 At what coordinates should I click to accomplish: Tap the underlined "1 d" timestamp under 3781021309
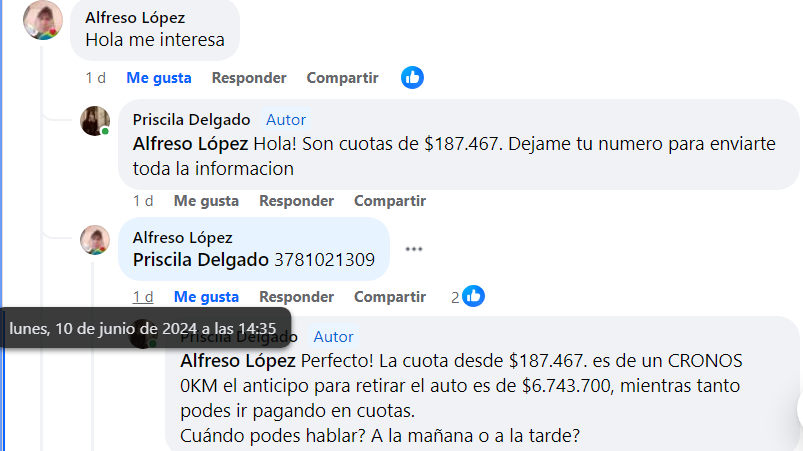(143, 297)
